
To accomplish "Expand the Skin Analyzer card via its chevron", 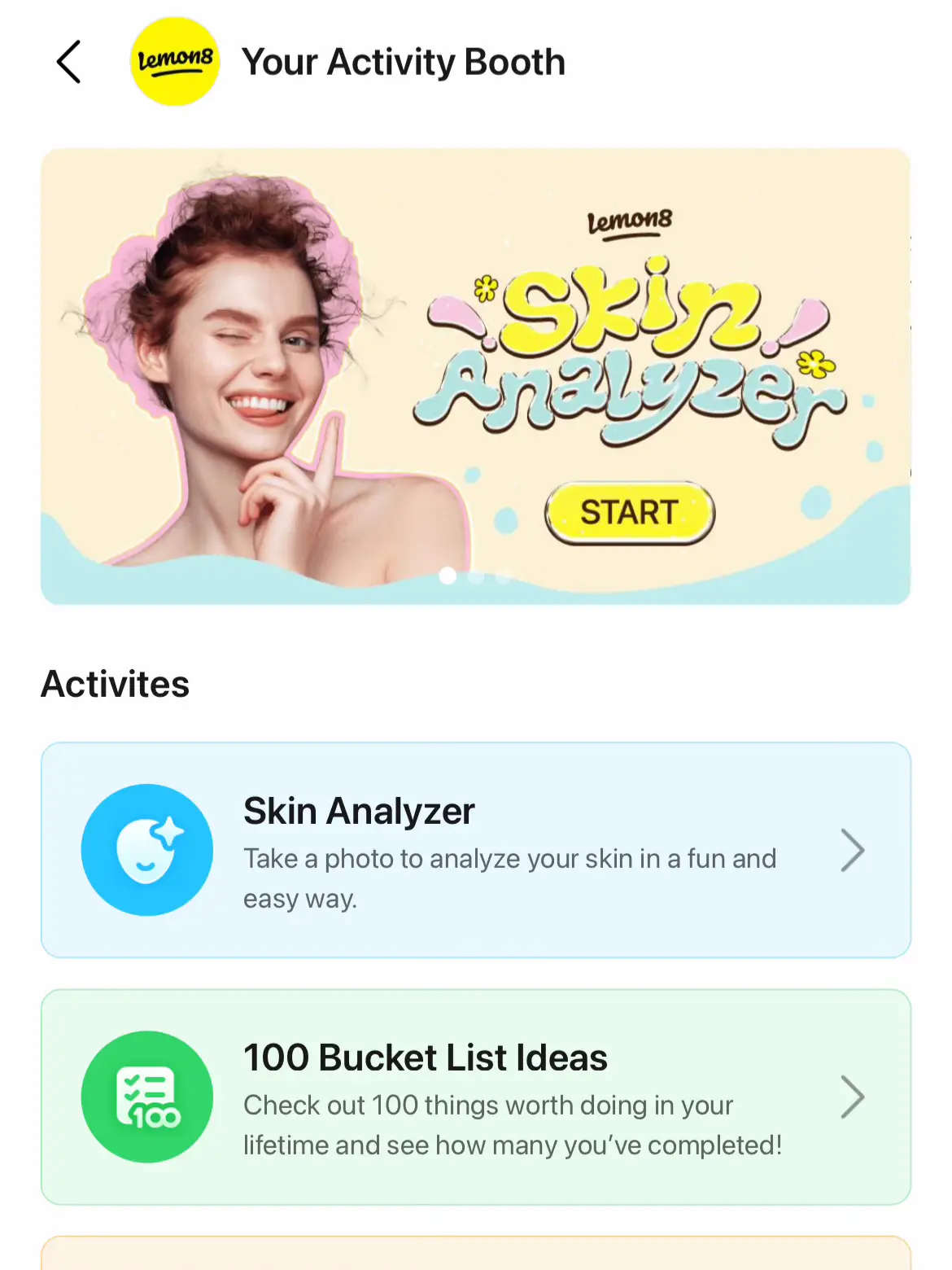I will (x=852, y=850).
